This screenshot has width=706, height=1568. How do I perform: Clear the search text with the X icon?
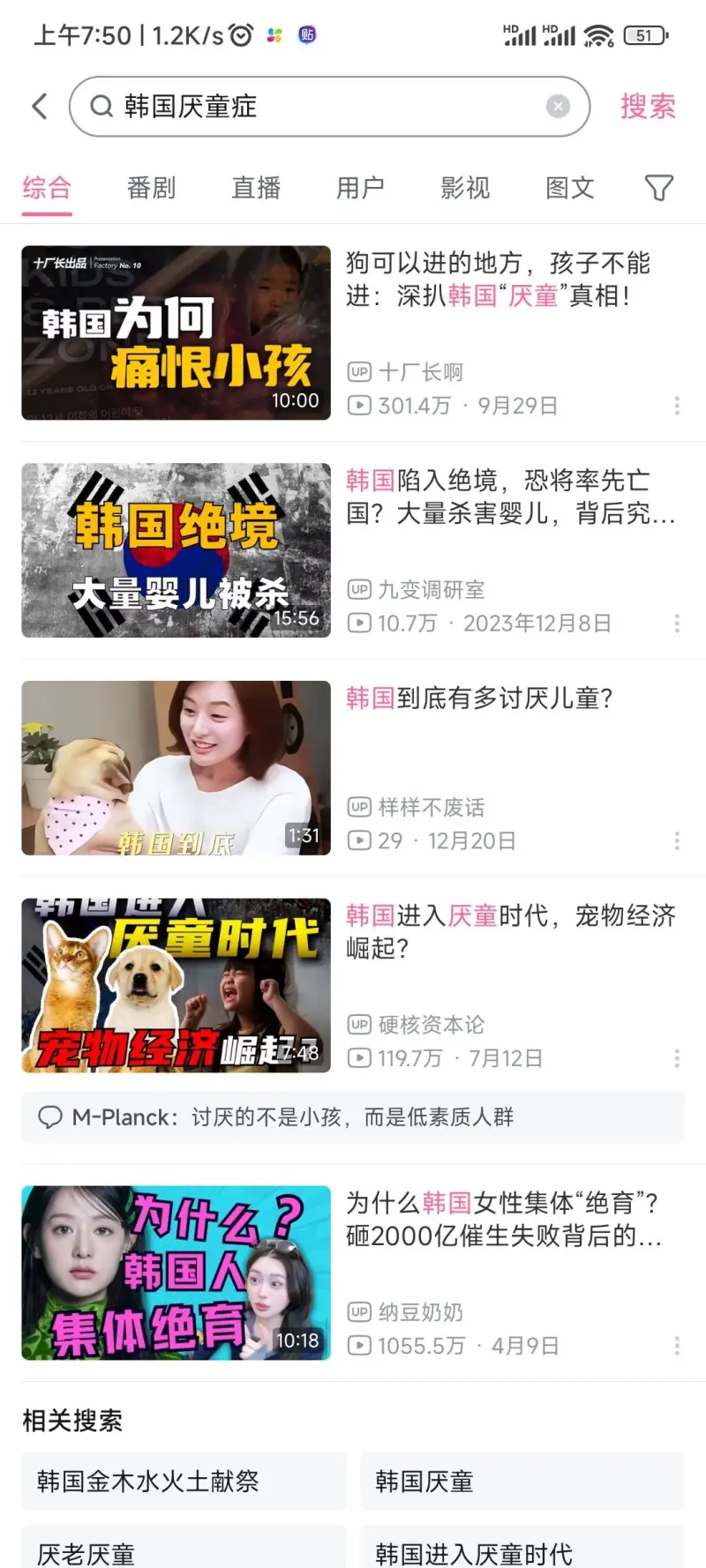click(558, 107)
